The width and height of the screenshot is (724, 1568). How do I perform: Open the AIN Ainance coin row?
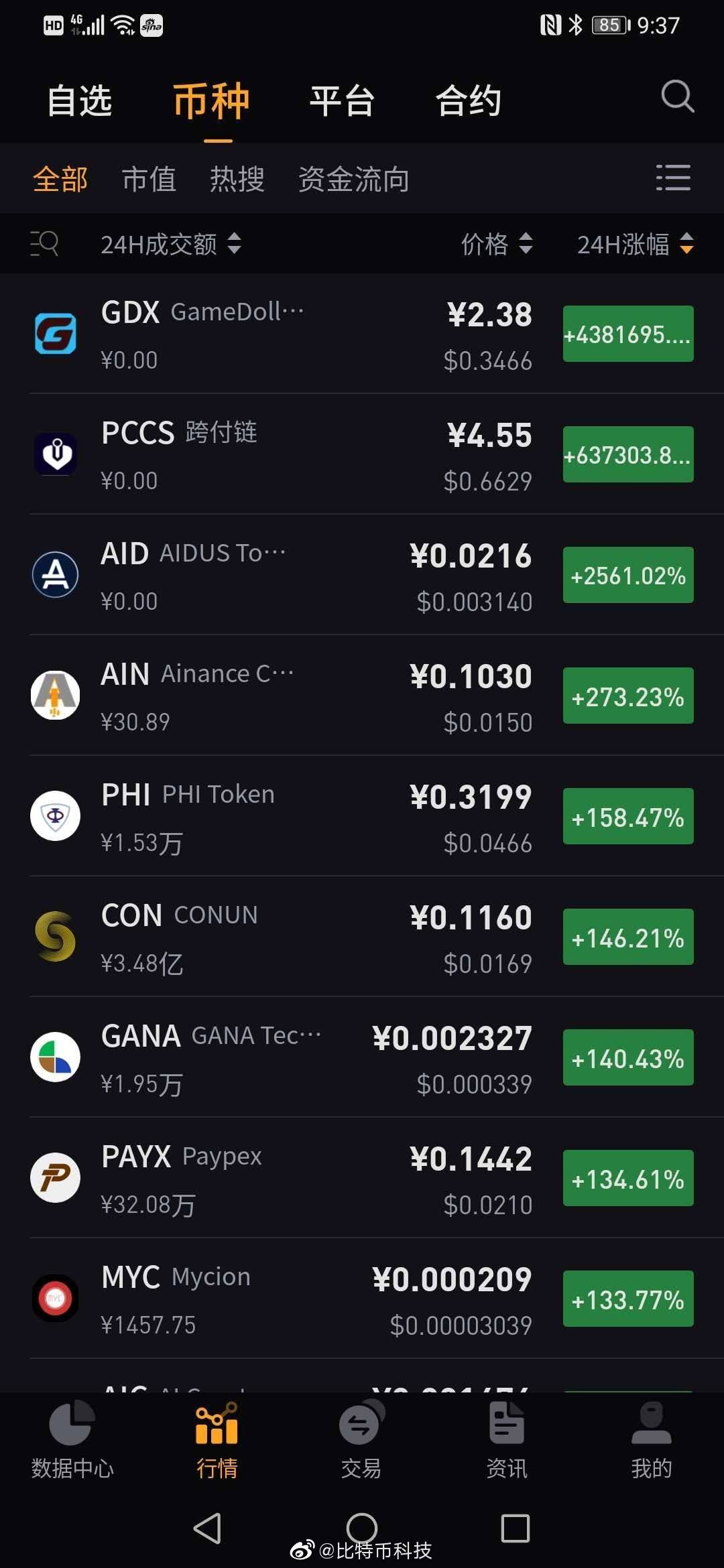tap(362, 696)
